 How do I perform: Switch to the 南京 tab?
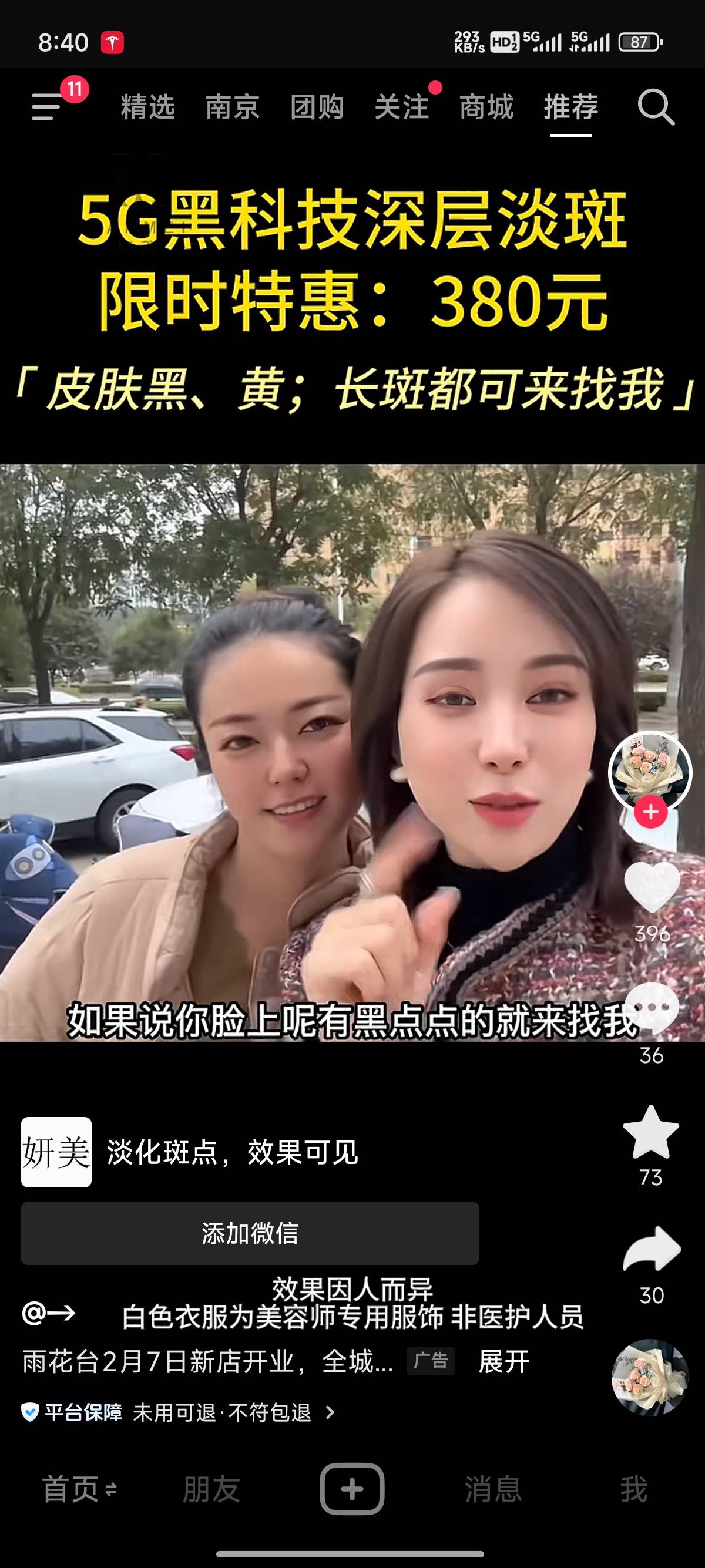pos(233,107)
